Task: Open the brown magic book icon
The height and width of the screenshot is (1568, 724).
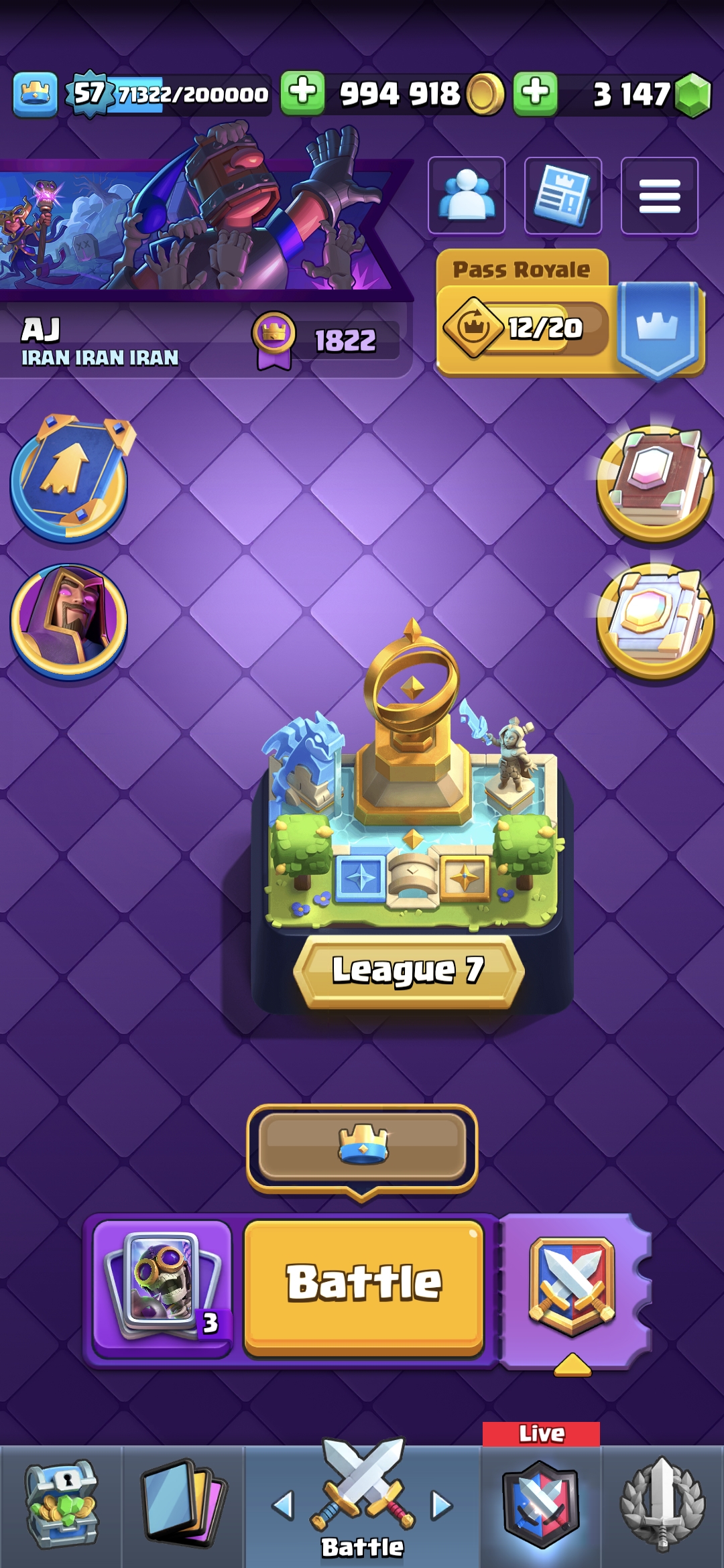Action: tap(656, 482)
